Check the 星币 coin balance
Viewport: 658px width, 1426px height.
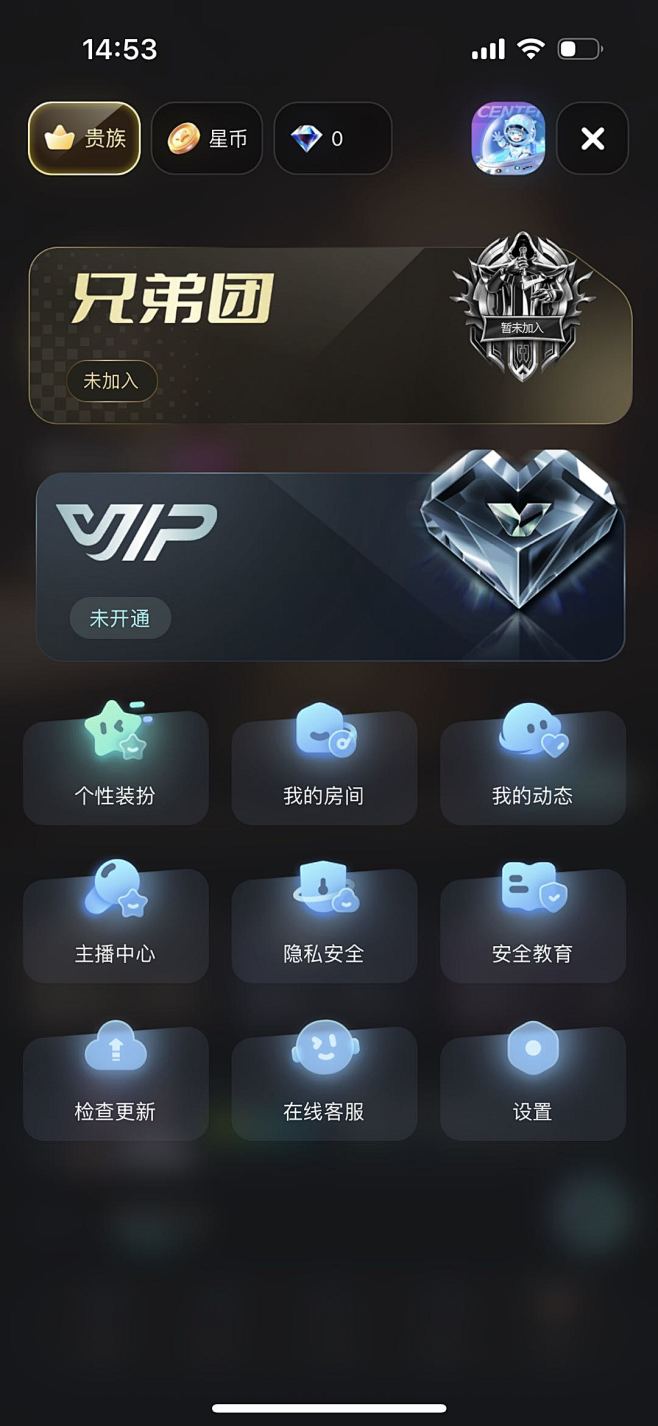207,139
